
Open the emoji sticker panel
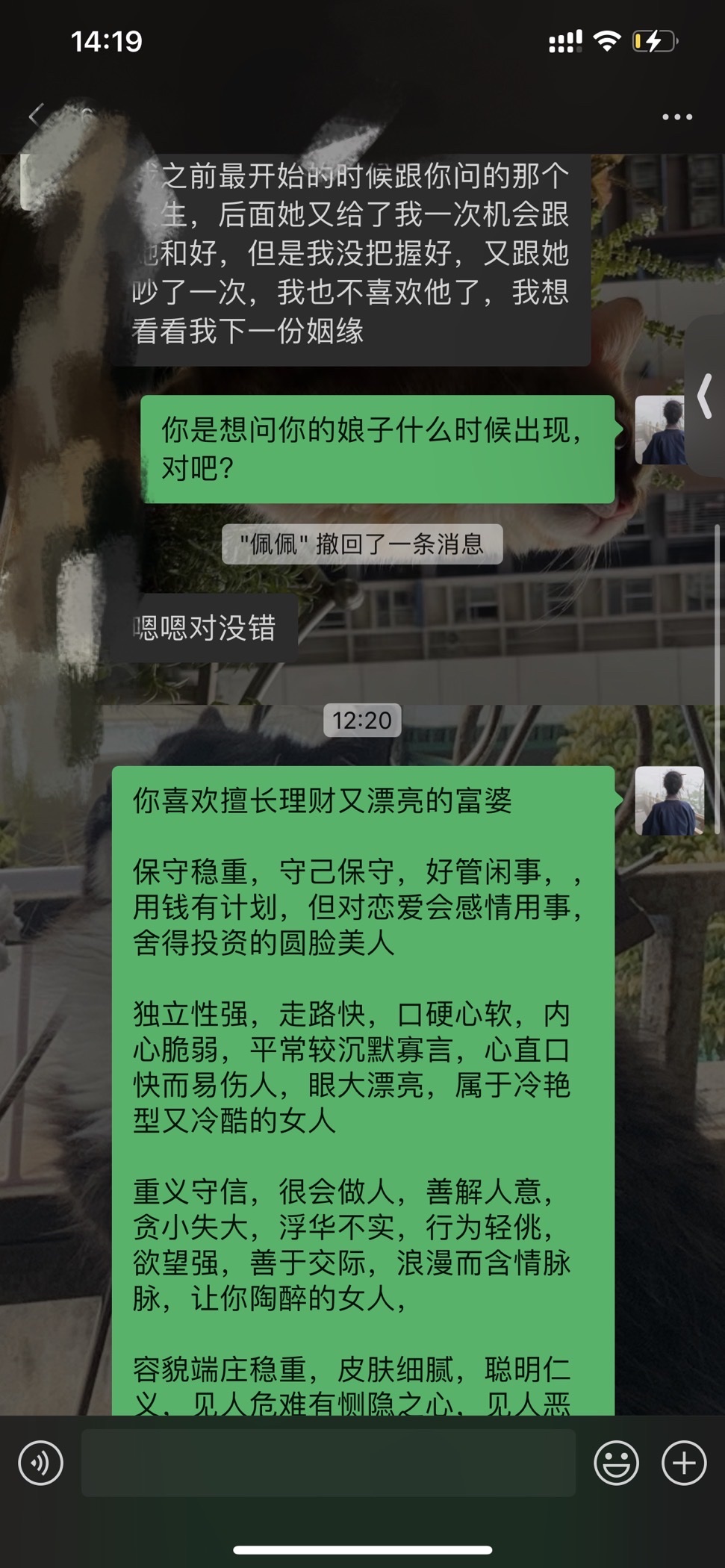(616, 1463)
